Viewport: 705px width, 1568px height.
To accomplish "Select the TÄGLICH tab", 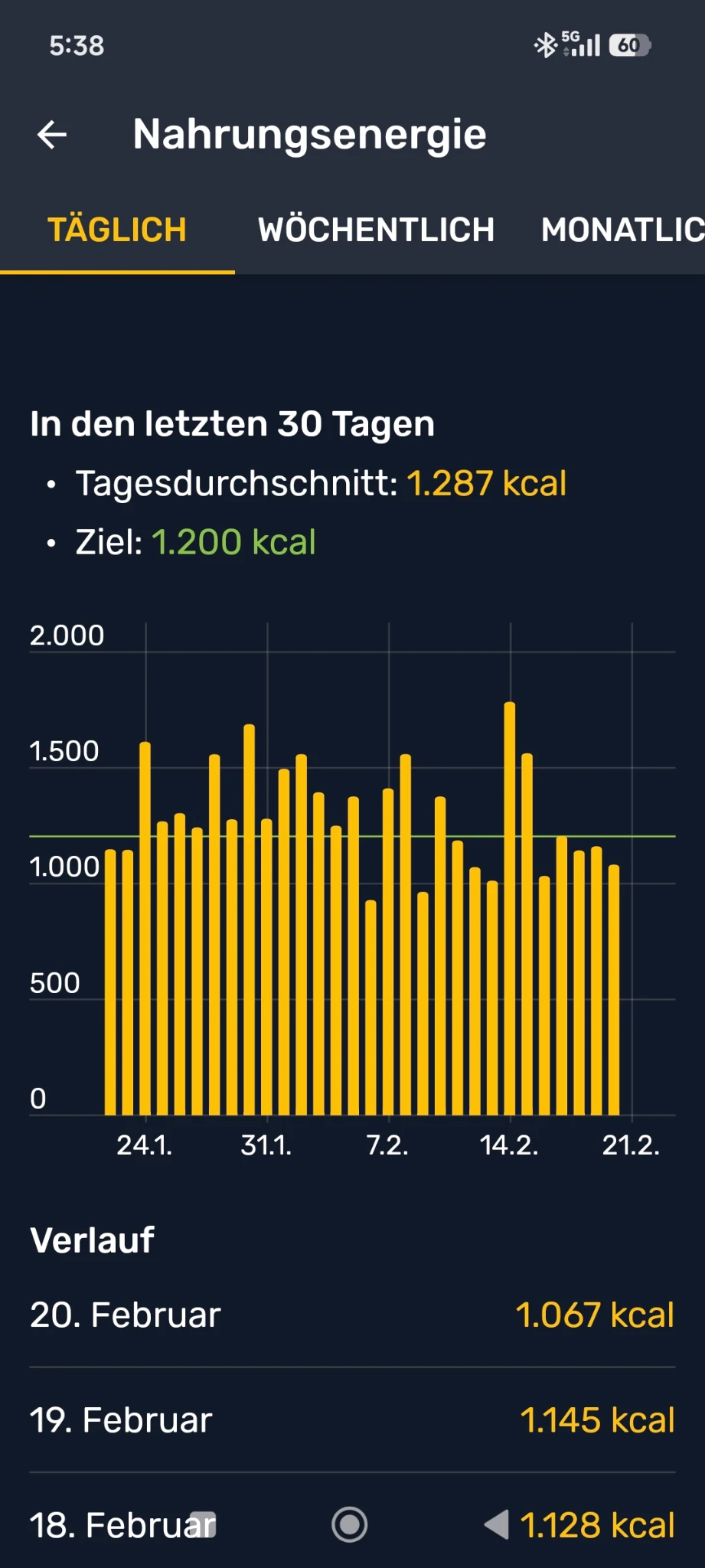I will coord(117,230).
